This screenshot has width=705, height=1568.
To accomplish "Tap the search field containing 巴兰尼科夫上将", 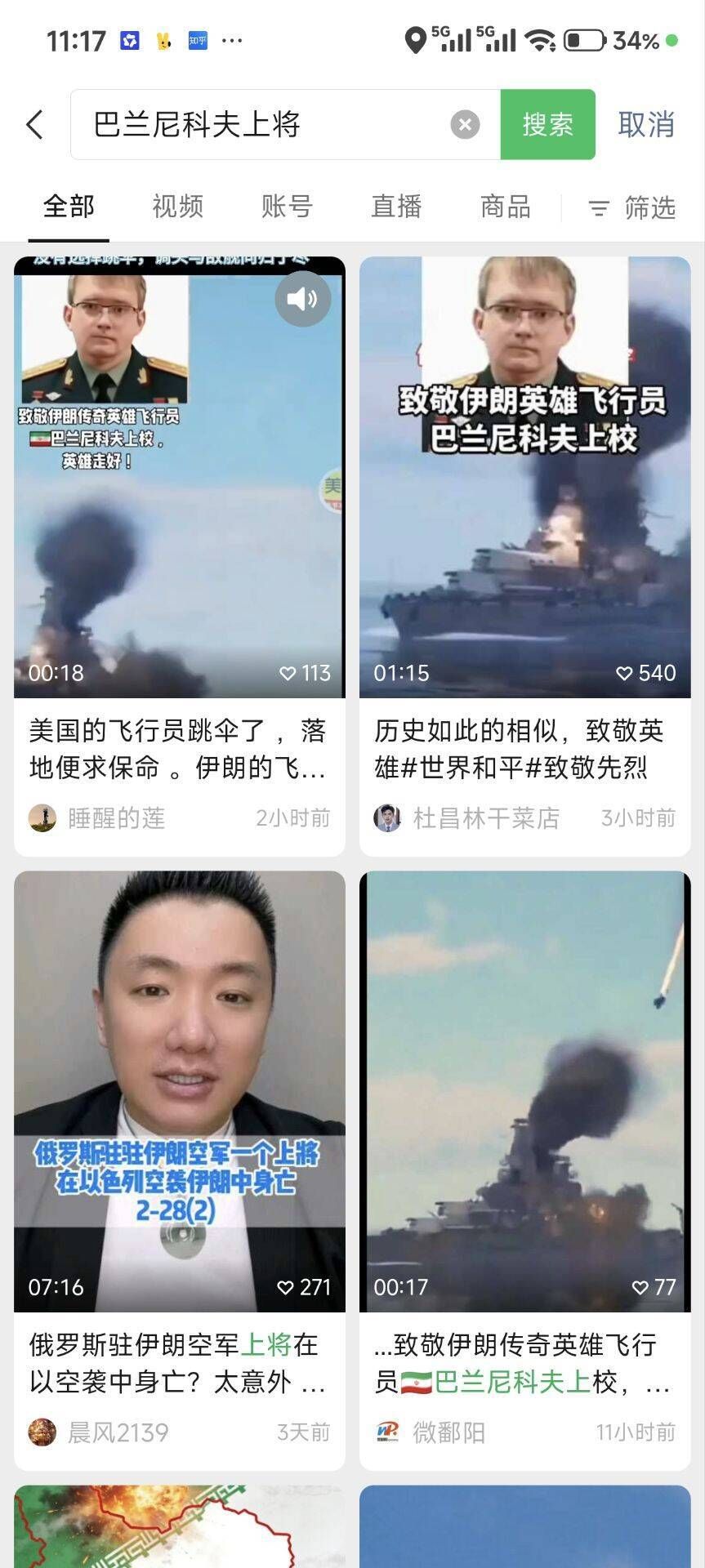I will pyautogui.click(x=261, y=125).
